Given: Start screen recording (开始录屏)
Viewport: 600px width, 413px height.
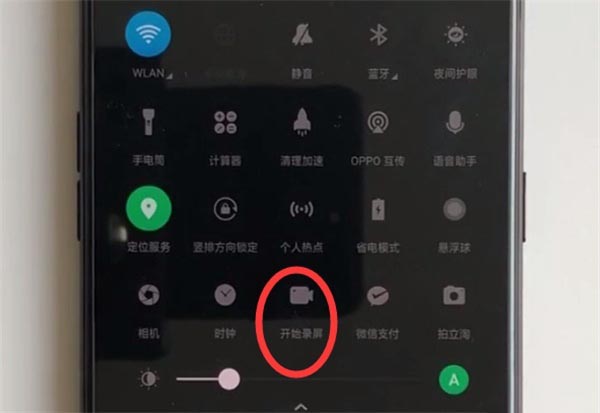Looking at the screenshot, I should pyautogui.click(x=300, y=295).
